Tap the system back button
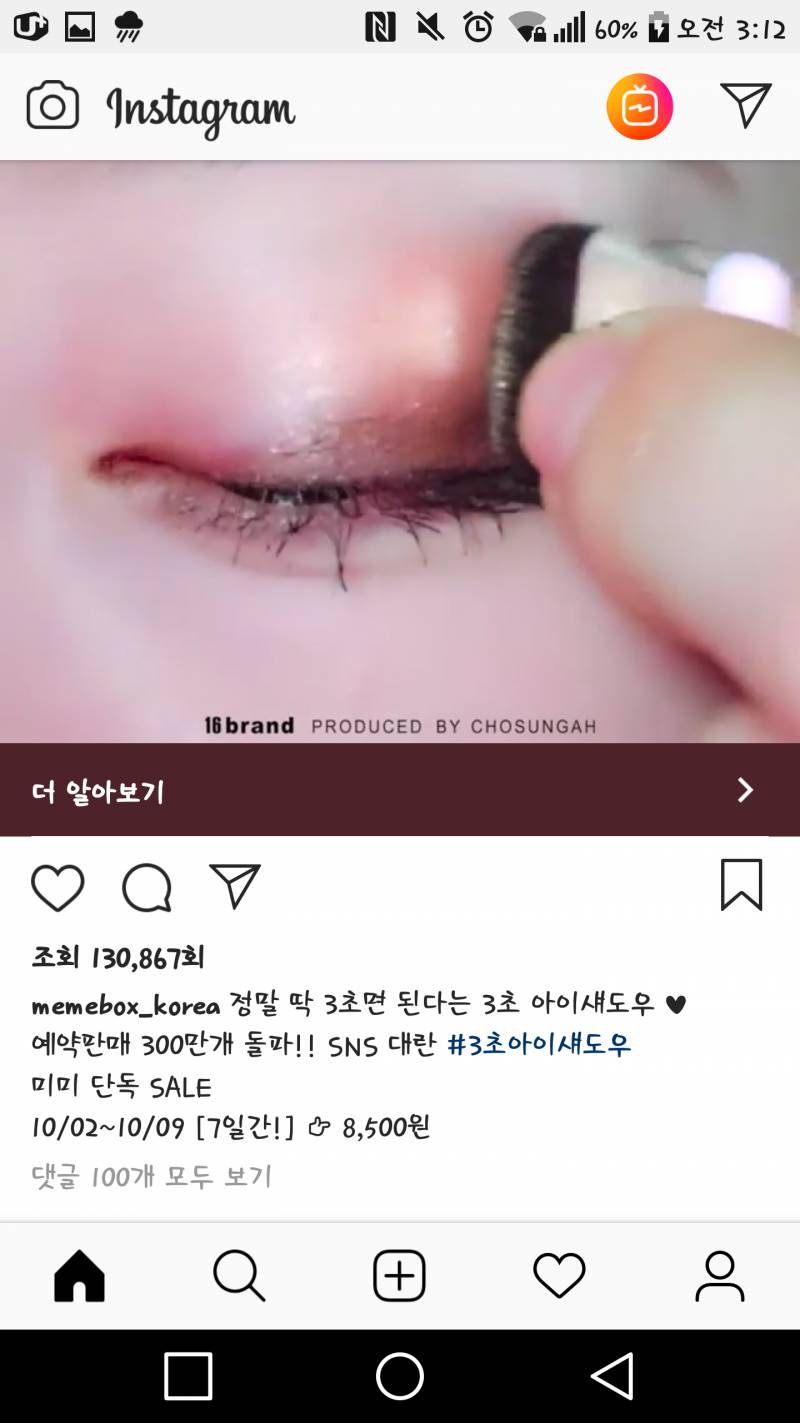Screen dimensions: 800x1423 click(x=612, y=1376)
